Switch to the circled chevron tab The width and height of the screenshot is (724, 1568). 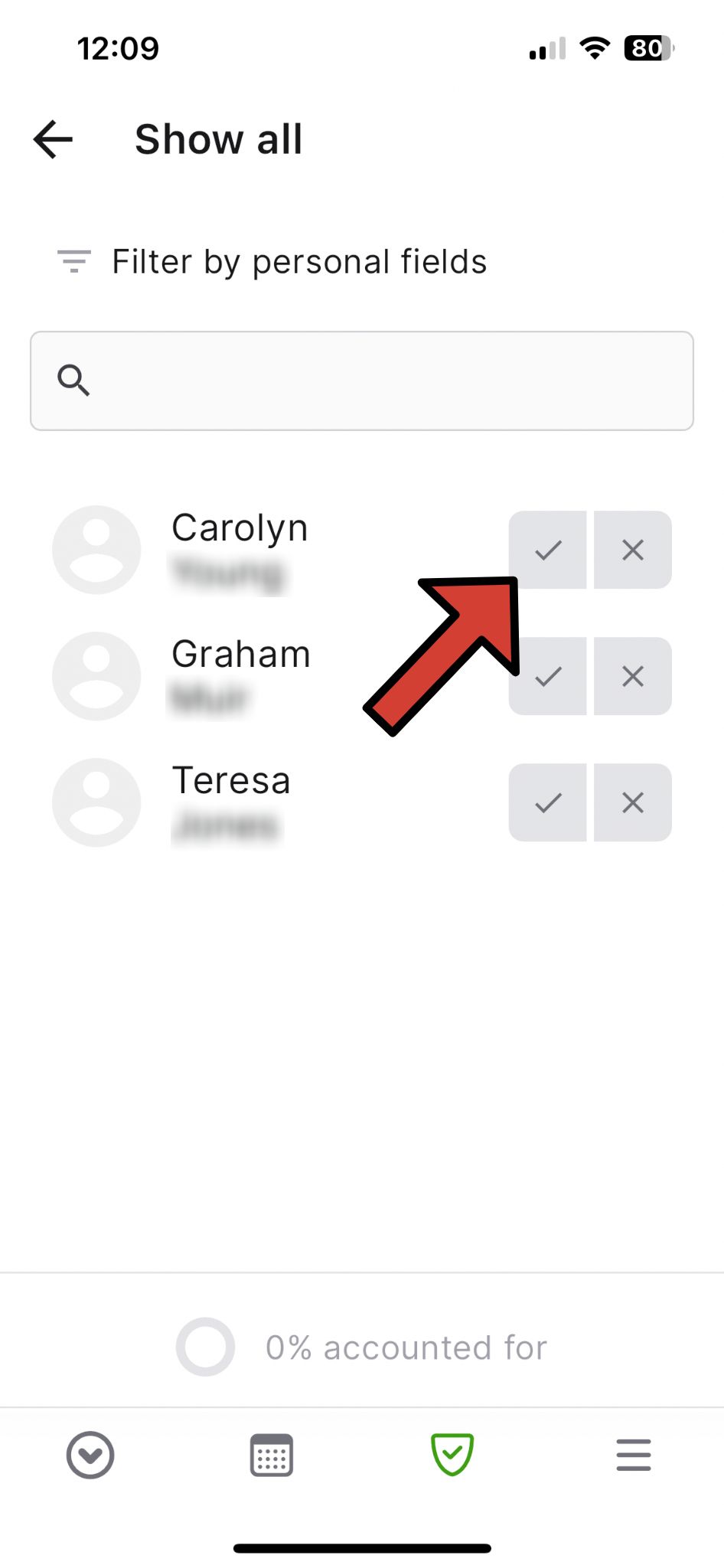pyautogui.click(x=90, y=1455)
